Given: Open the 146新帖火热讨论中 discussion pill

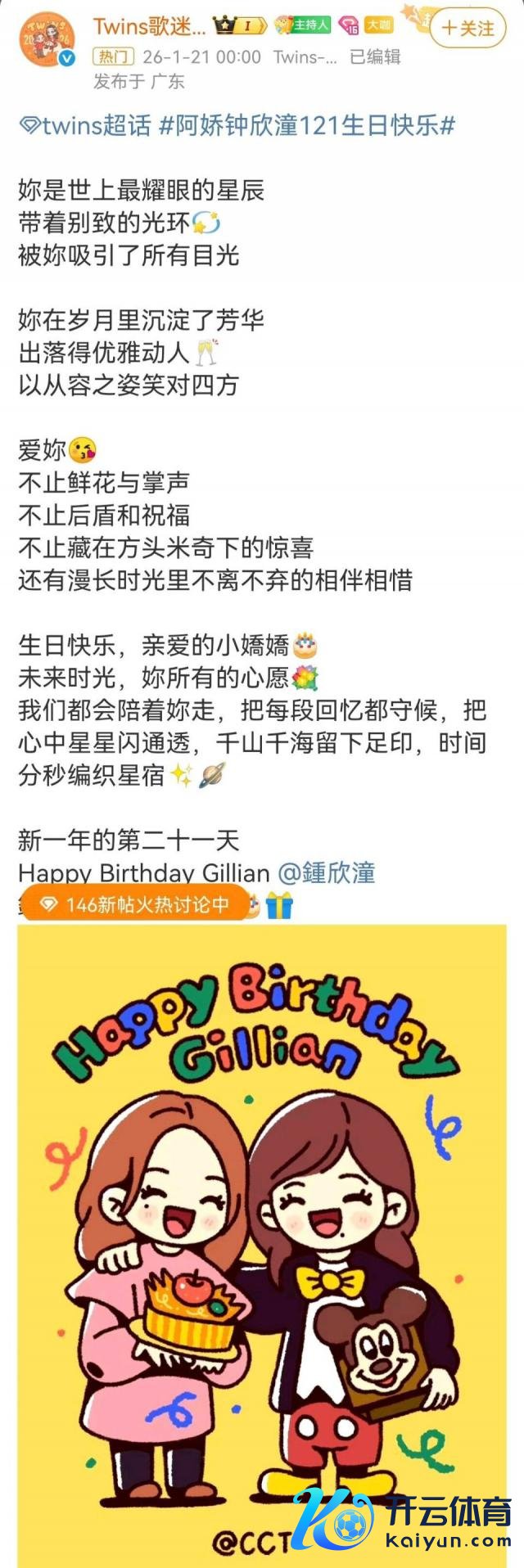Looking at the screenshot, I should coord(135,904).
